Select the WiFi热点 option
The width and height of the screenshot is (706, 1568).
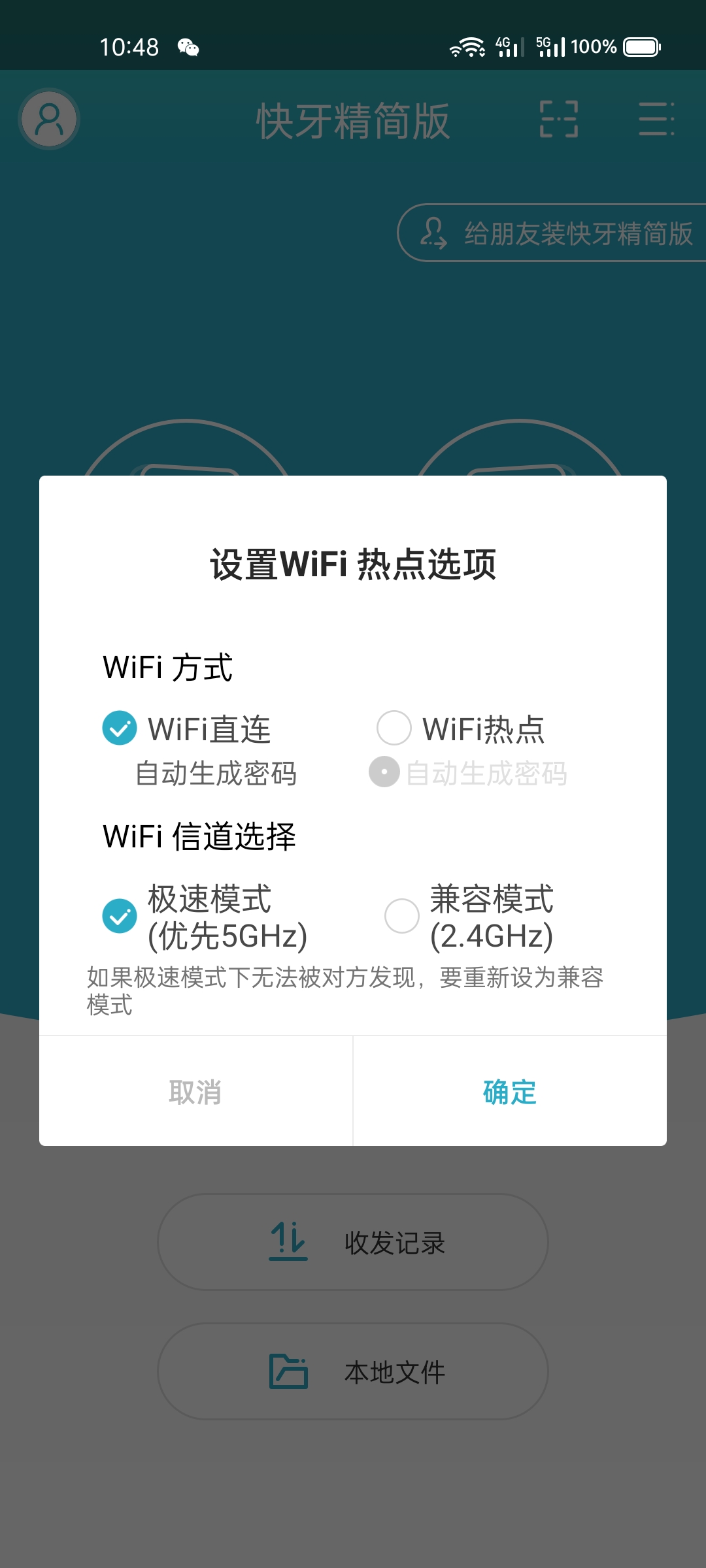tap(395, 728)
